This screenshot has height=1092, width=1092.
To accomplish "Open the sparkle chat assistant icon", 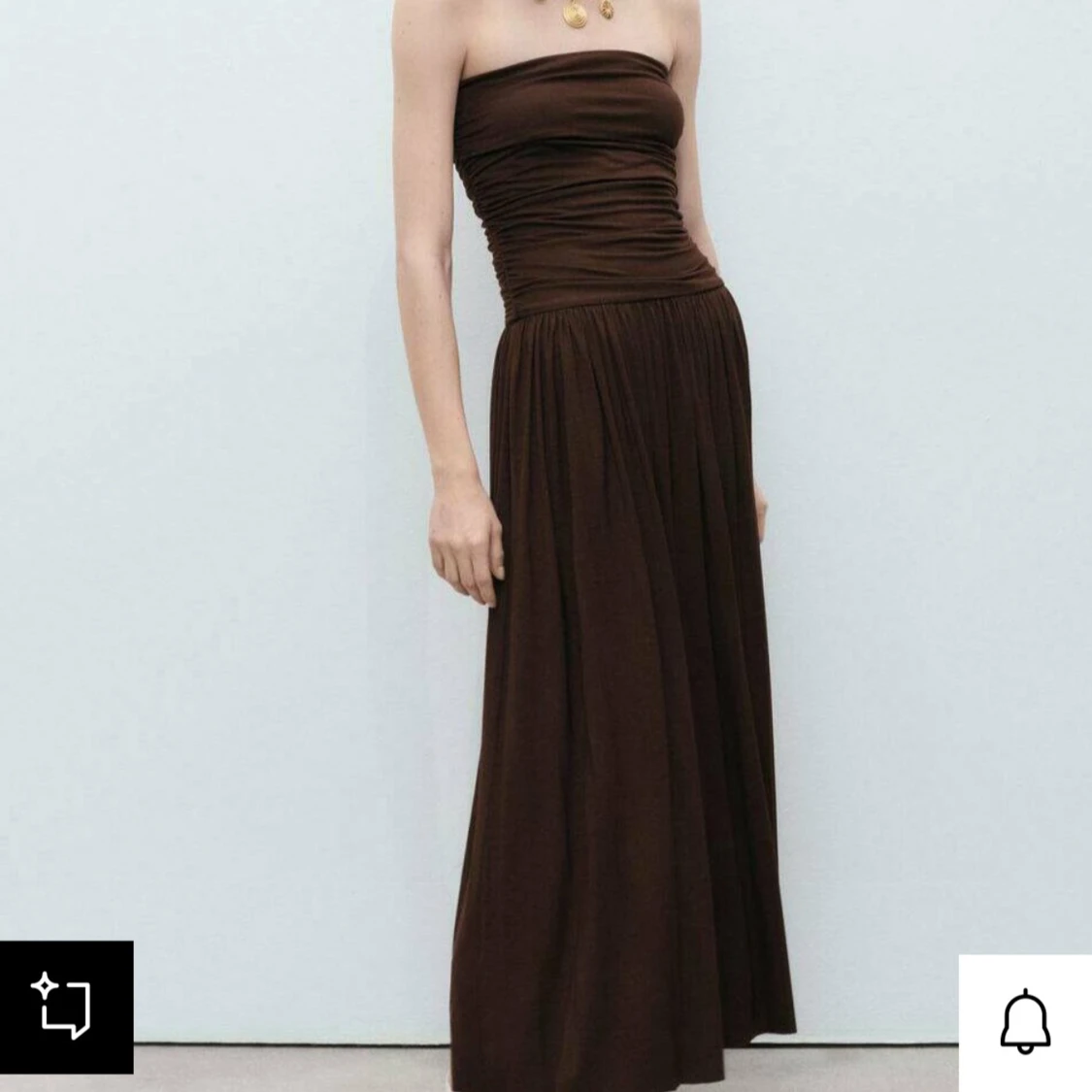I will [65, 1007].
